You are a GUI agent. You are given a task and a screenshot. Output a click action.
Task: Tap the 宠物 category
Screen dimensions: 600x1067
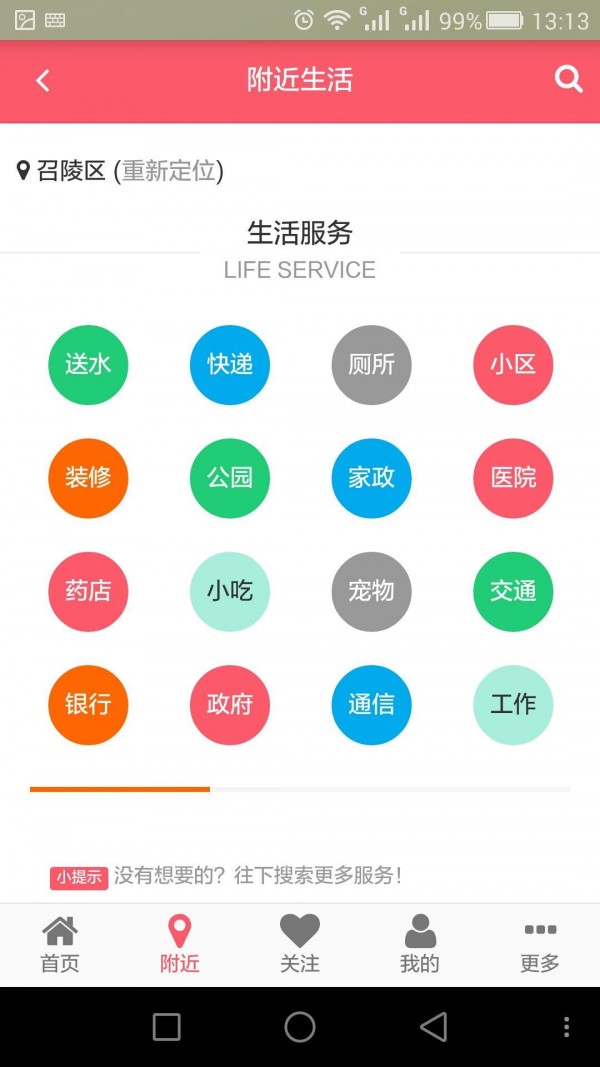[371, 592]
